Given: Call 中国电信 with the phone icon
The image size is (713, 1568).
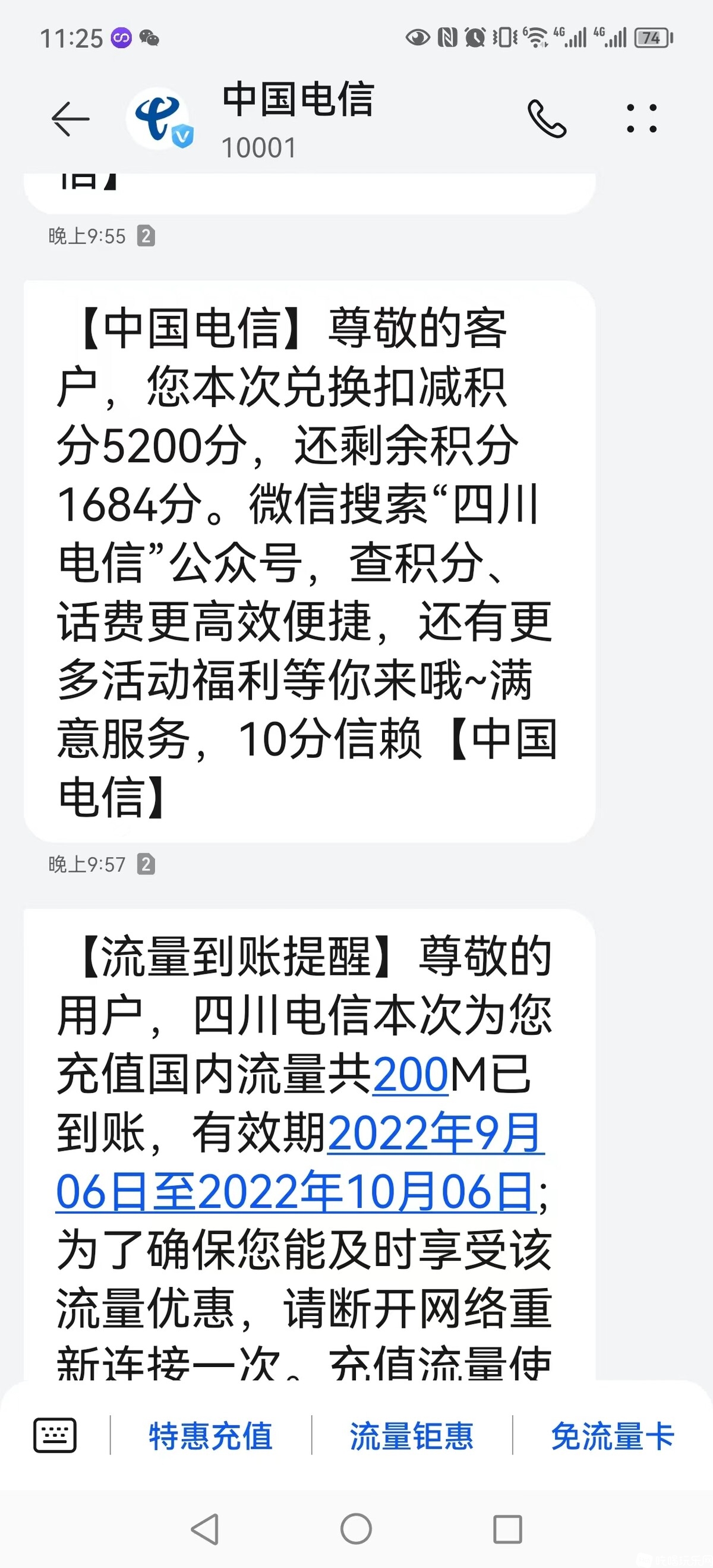Looking at the screenshot, I should pyautogui.click(x=546, y=119).
